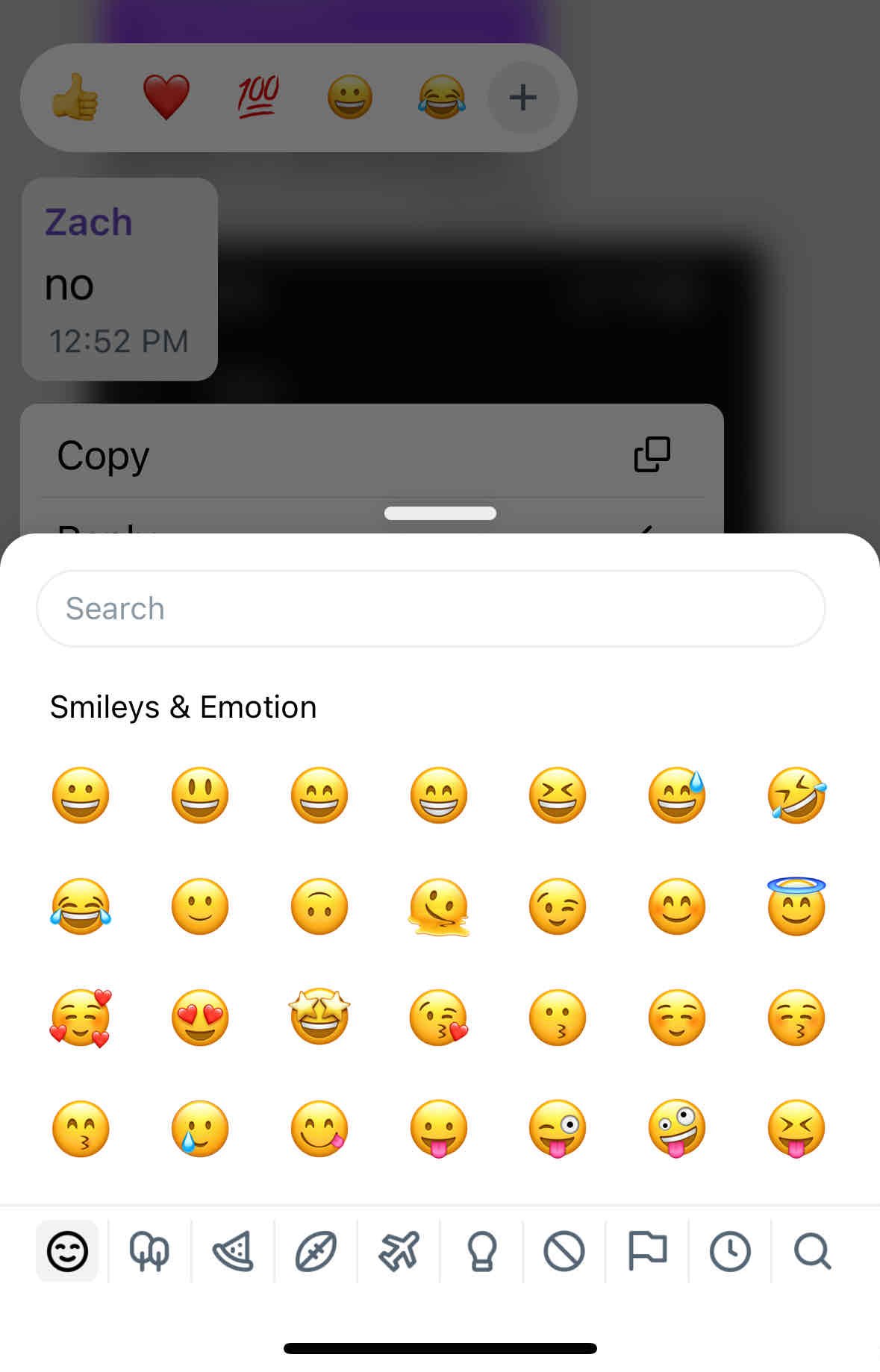React with the rolling on floor laughing emoji
Image resolution: width=880 pixels, height=1372 pixels.
point(796,795)
